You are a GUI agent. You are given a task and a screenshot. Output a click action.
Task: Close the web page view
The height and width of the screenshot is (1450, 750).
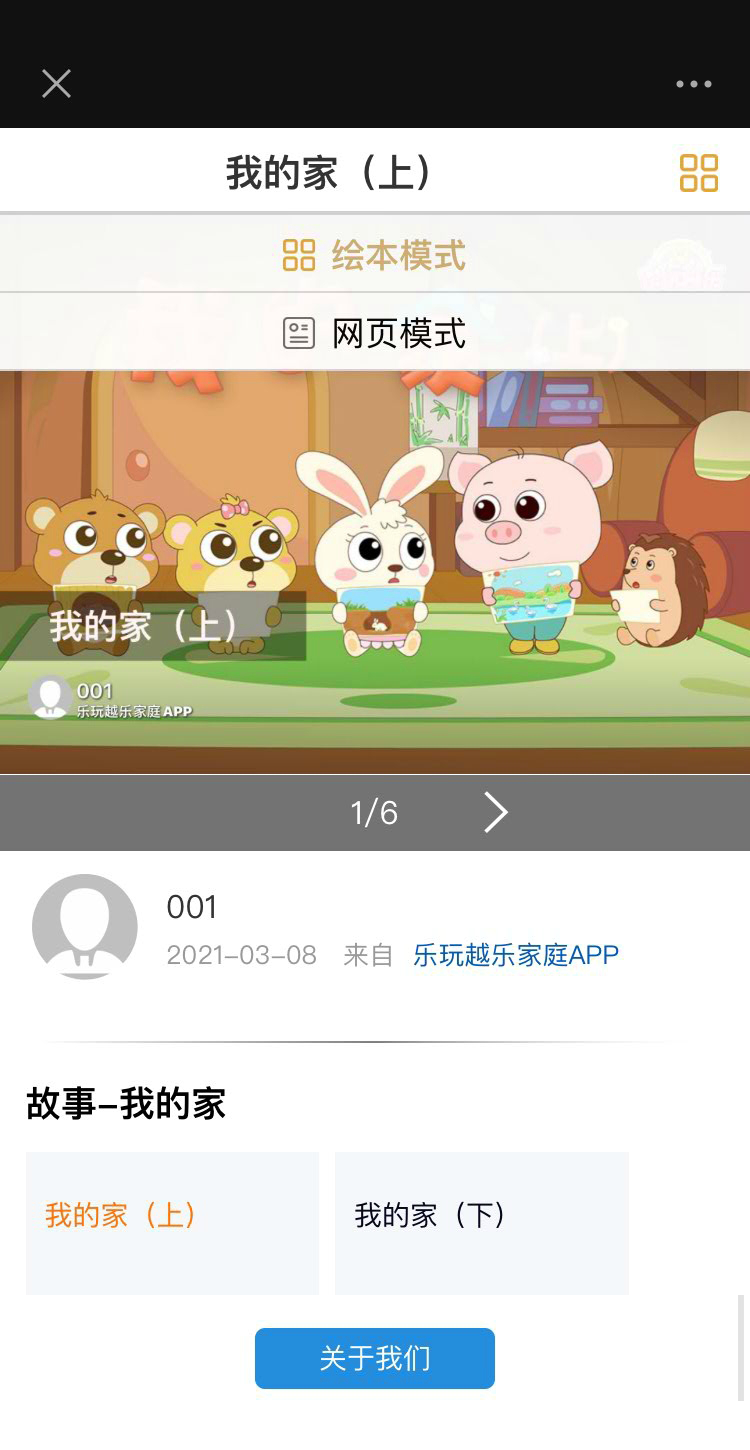(56, 84)
